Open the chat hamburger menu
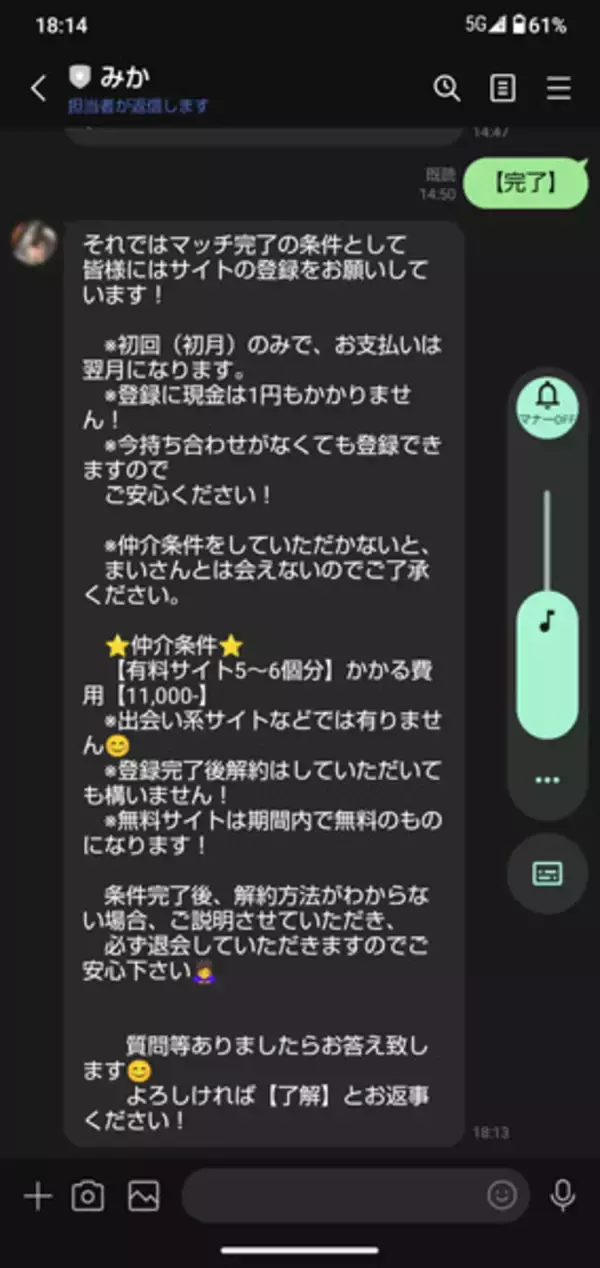The height and width of the screenshot is (1268, 600). (x=558, y=88)
